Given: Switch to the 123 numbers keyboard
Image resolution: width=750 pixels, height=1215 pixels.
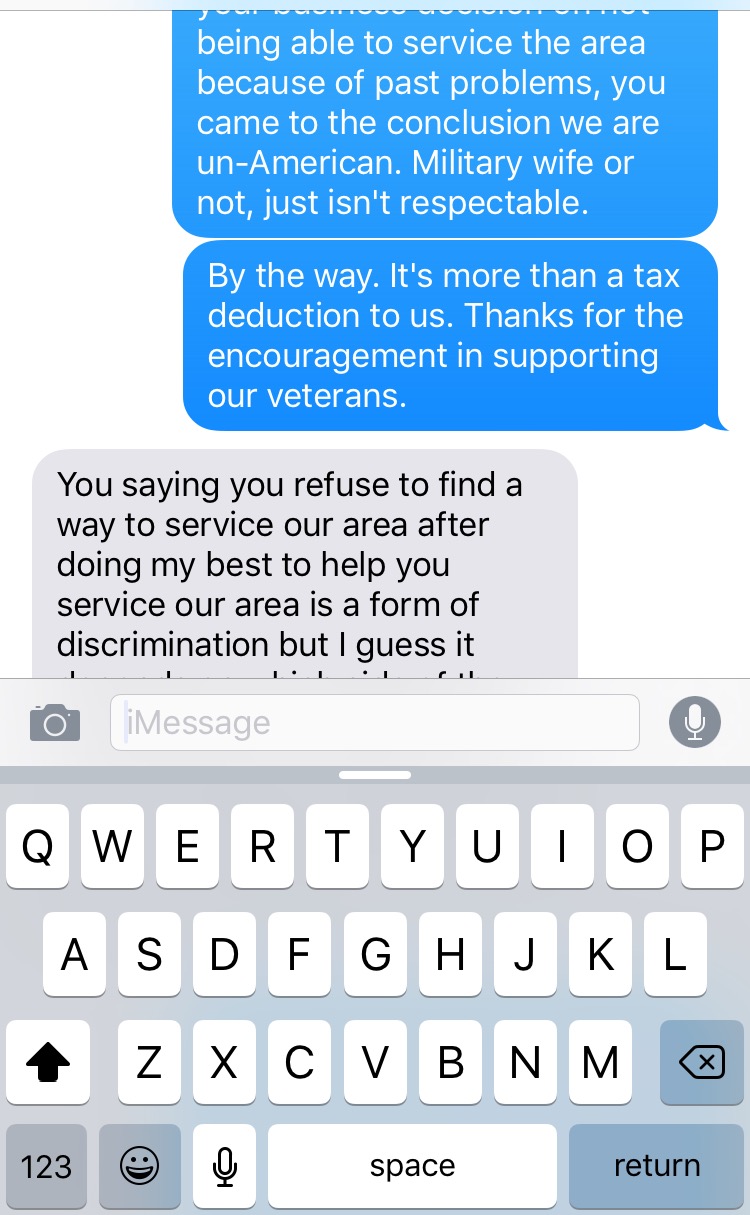Looking at the screenshot, I should point(46,1166).
